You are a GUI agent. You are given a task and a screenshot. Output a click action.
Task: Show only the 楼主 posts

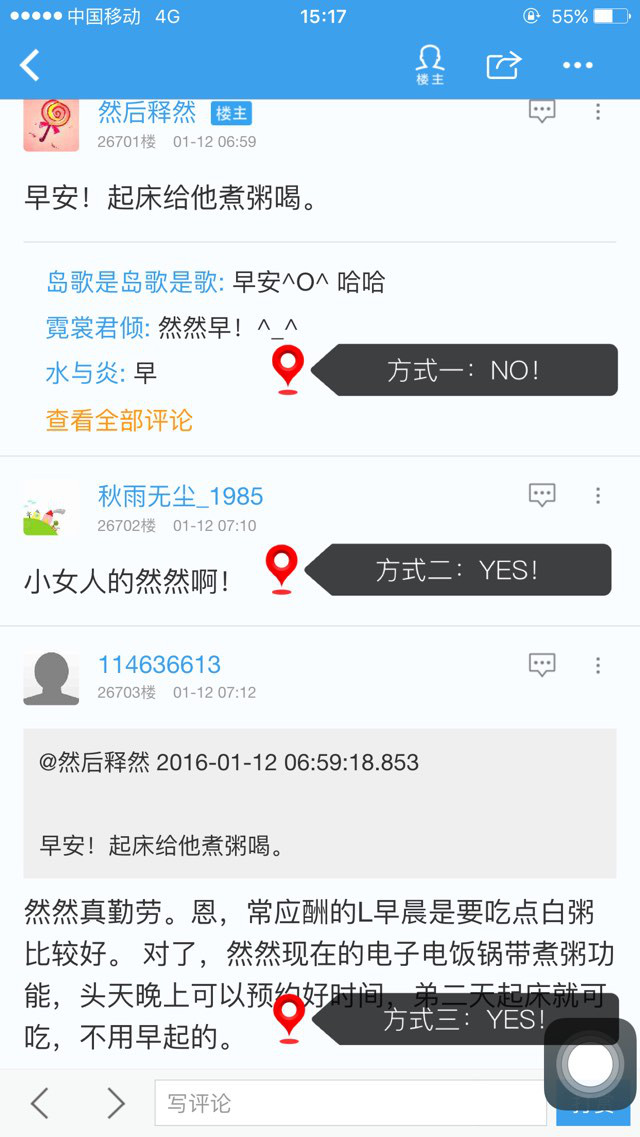click(430, 65)
